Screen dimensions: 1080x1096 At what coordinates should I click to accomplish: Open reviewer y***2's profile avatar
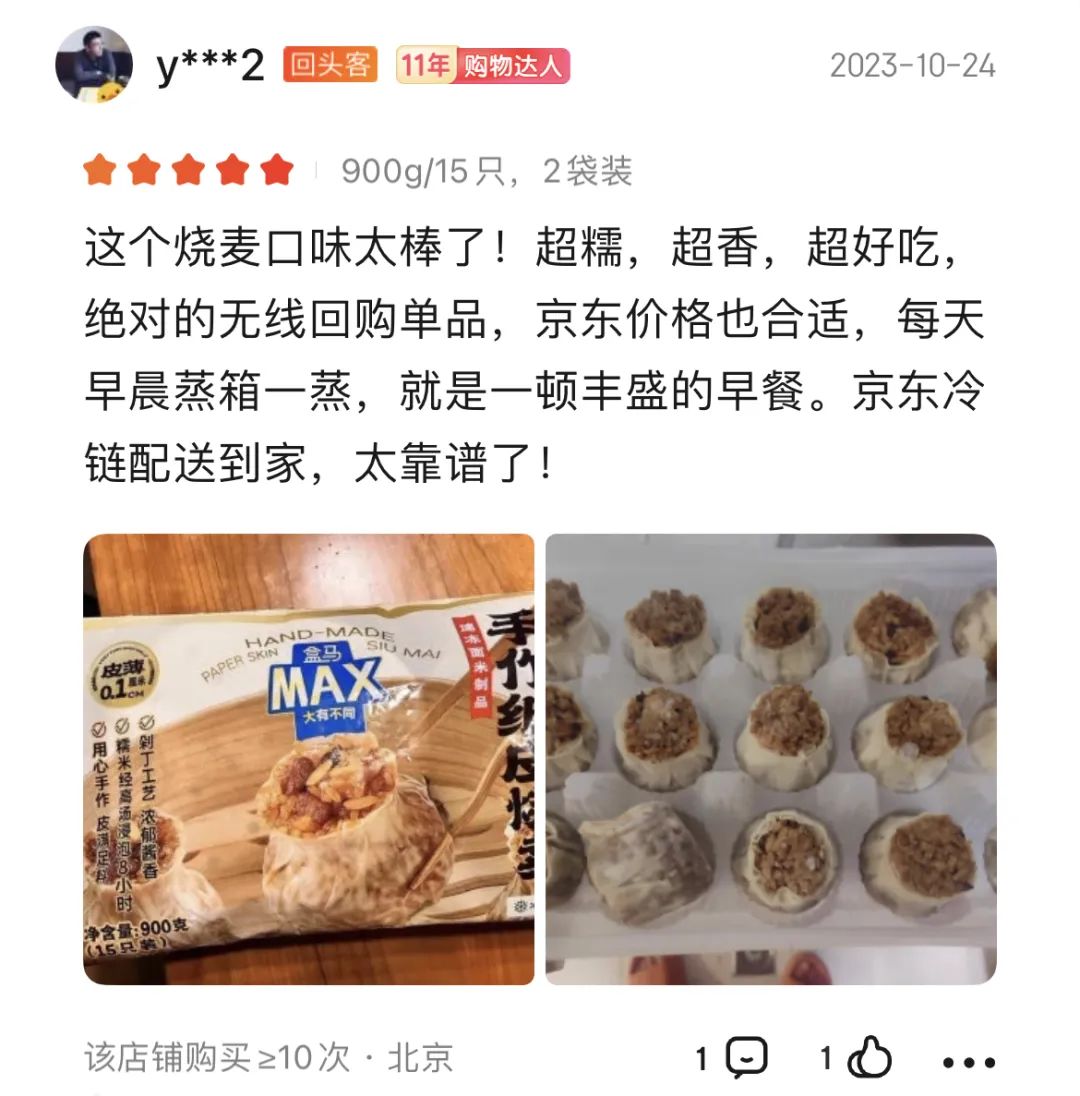93,64
